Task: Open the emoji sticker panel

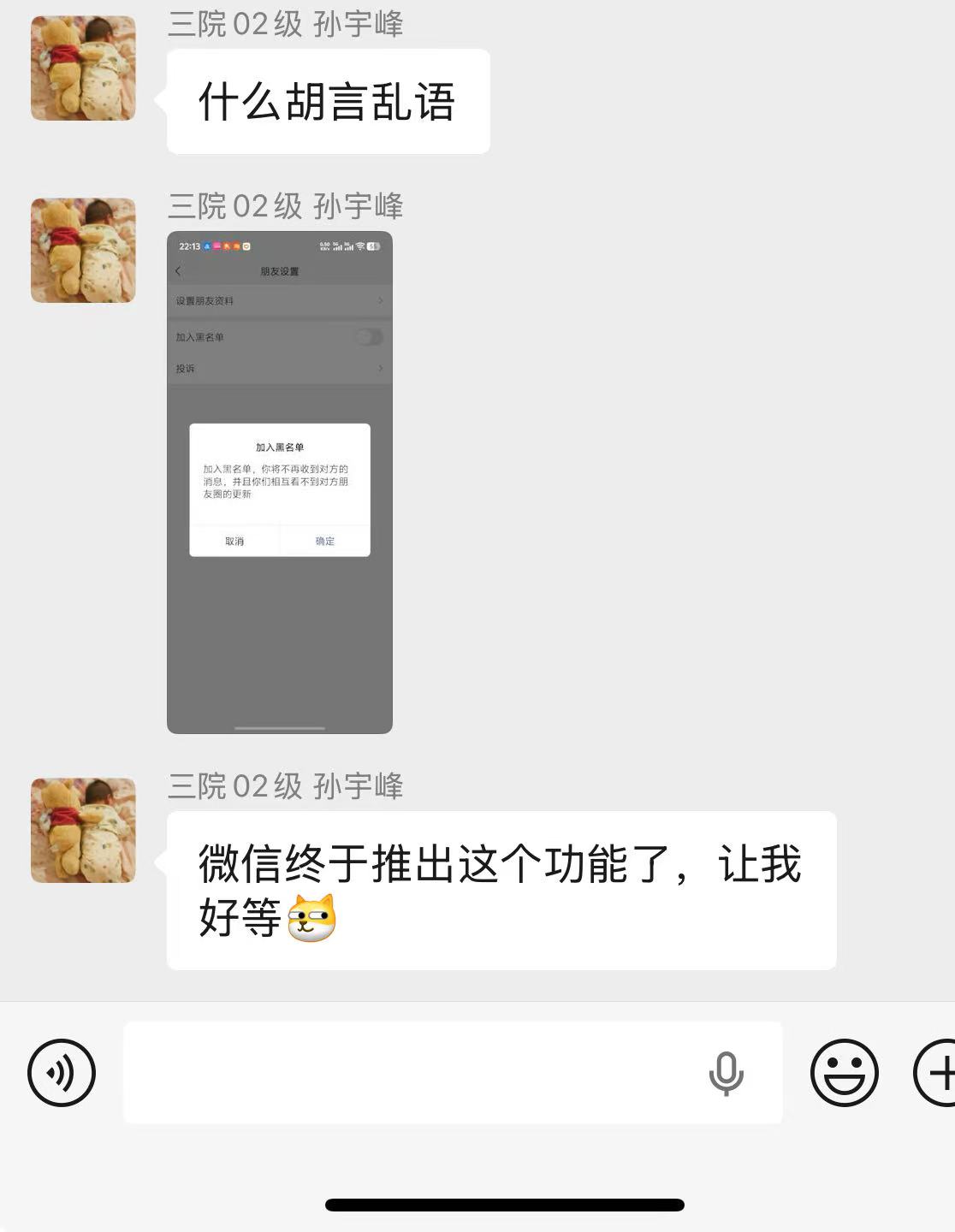Action: pos(844,1072)
